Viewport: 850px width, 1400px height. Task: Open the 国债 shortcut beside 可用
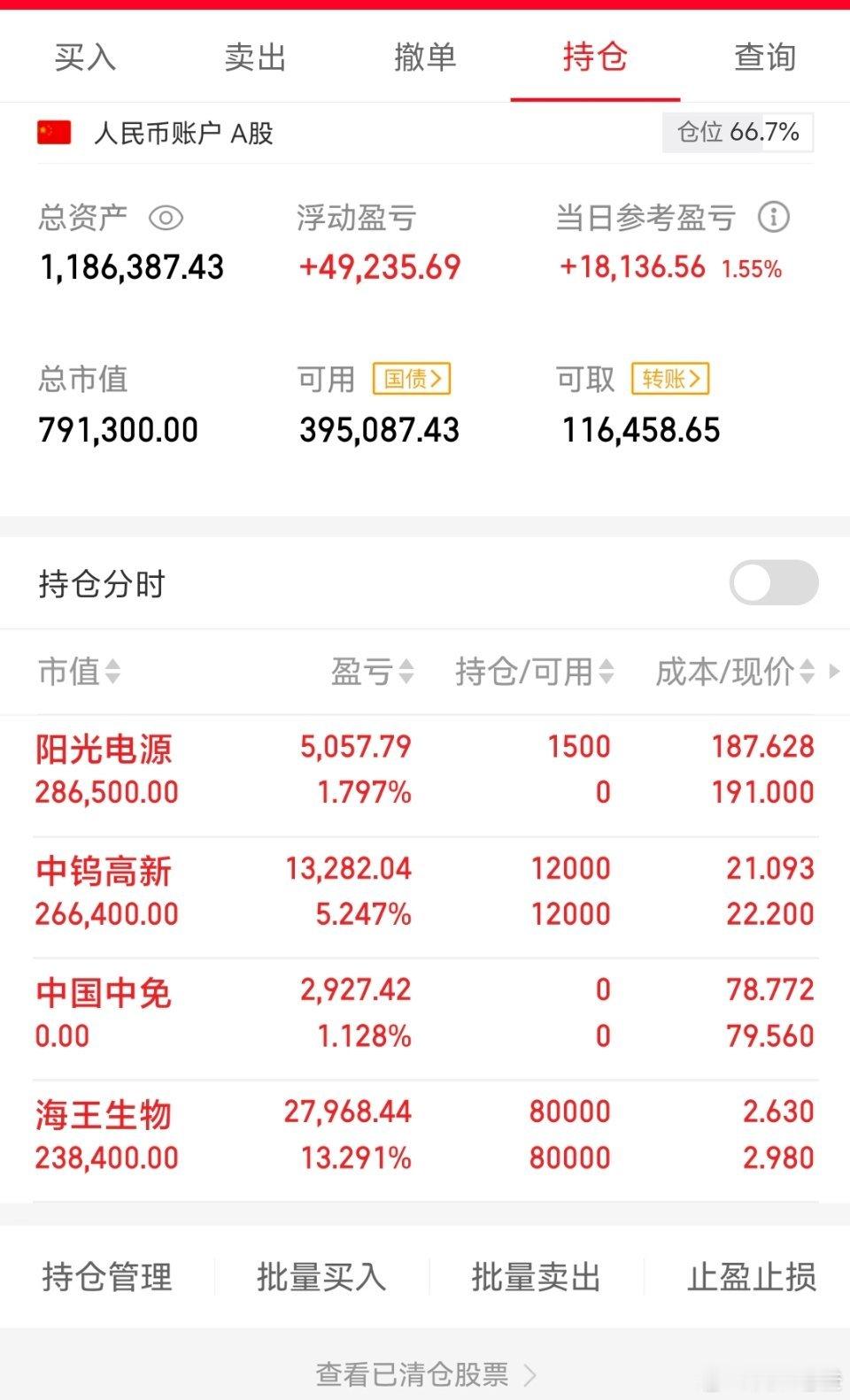click(411, 379)
